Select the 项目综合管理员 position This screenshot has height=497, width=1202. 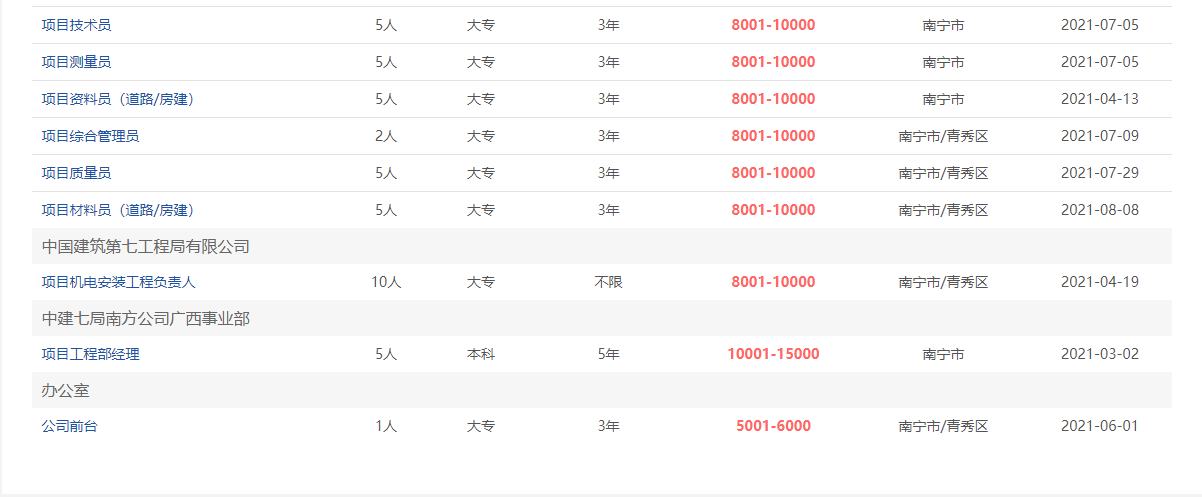90,136
